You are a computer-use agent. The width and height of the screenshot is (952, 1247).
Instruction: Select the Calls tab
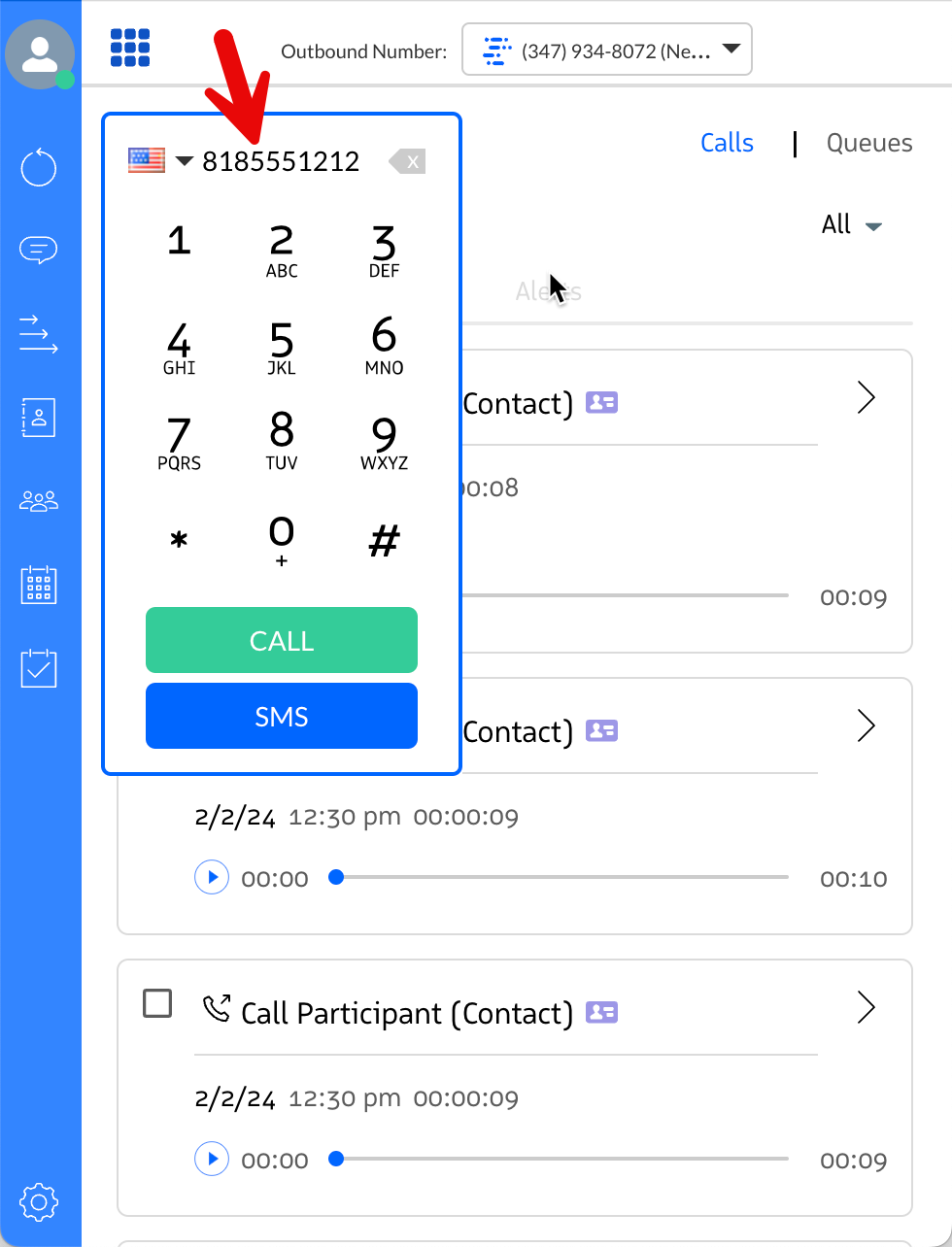pos(727,143)
